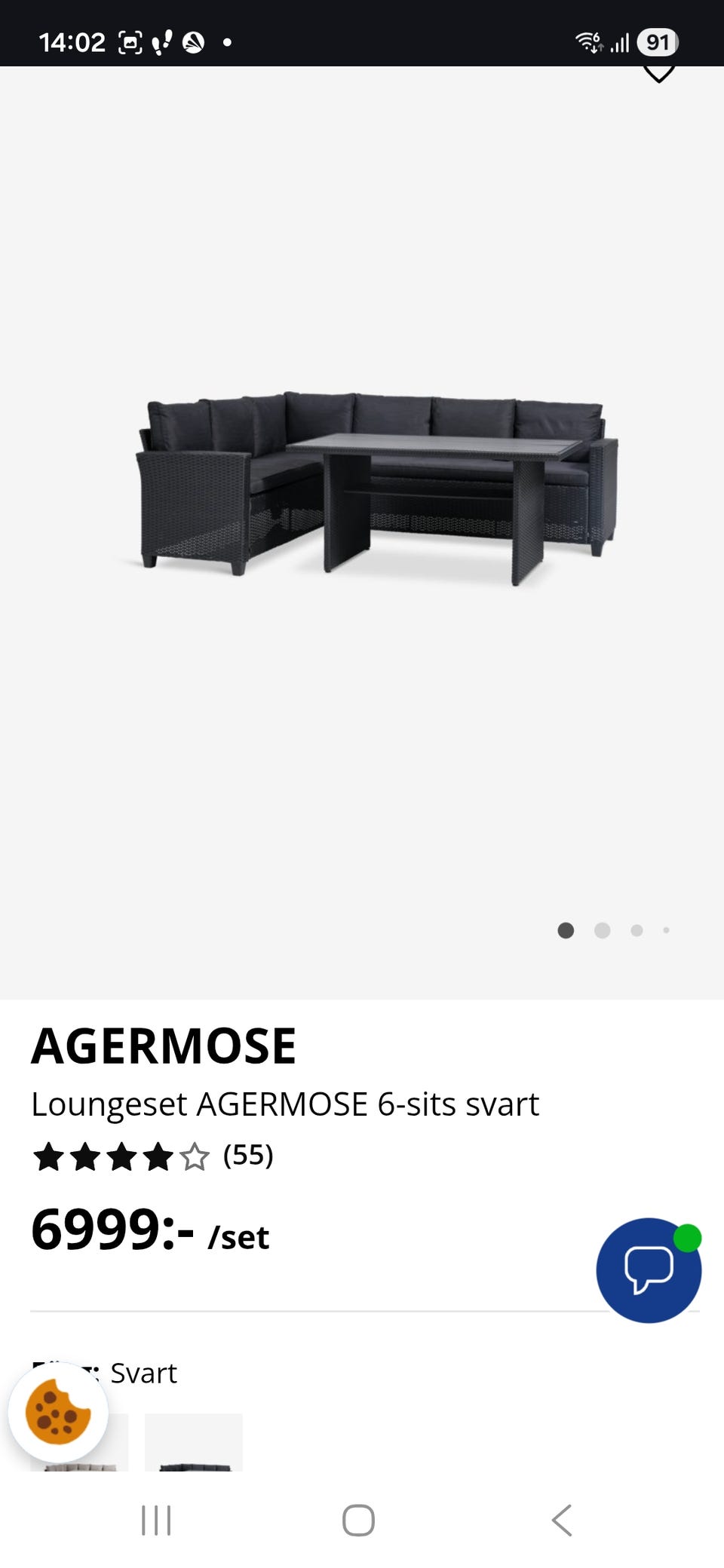This screenshot has height=1568, width=724.
Task: Tap the AGERMOSE product title
Action: point(164,1045)
